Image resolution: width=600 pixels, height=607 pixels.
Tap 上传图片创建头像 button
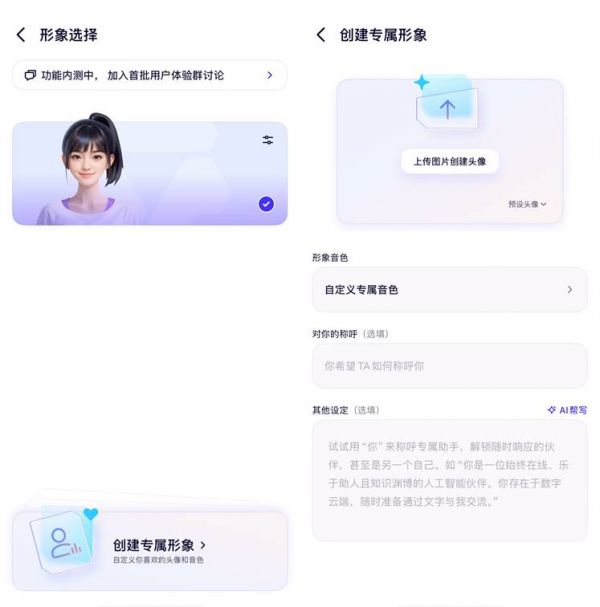coord(450,161)
